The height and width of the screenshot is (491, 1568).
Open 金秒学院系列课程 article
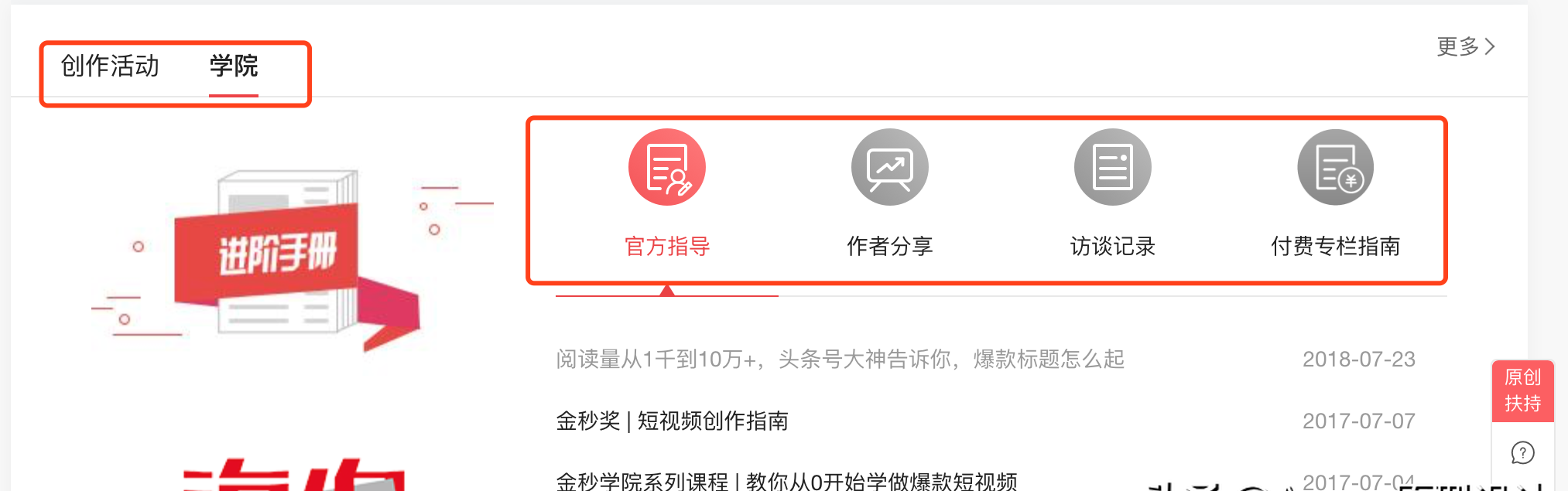786,482
